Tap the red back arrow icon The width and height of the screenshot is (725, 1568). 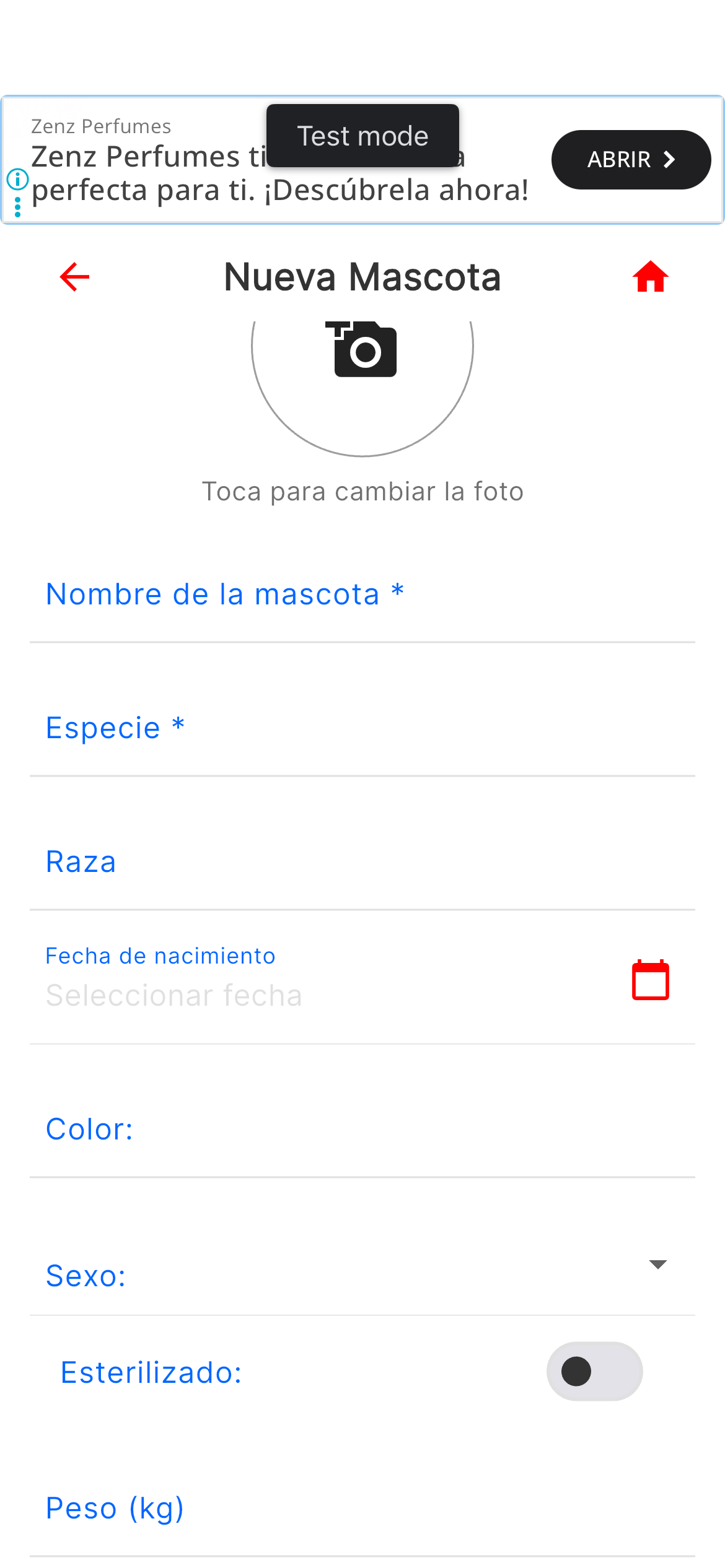pyautogui.click(x=74, y=277)
